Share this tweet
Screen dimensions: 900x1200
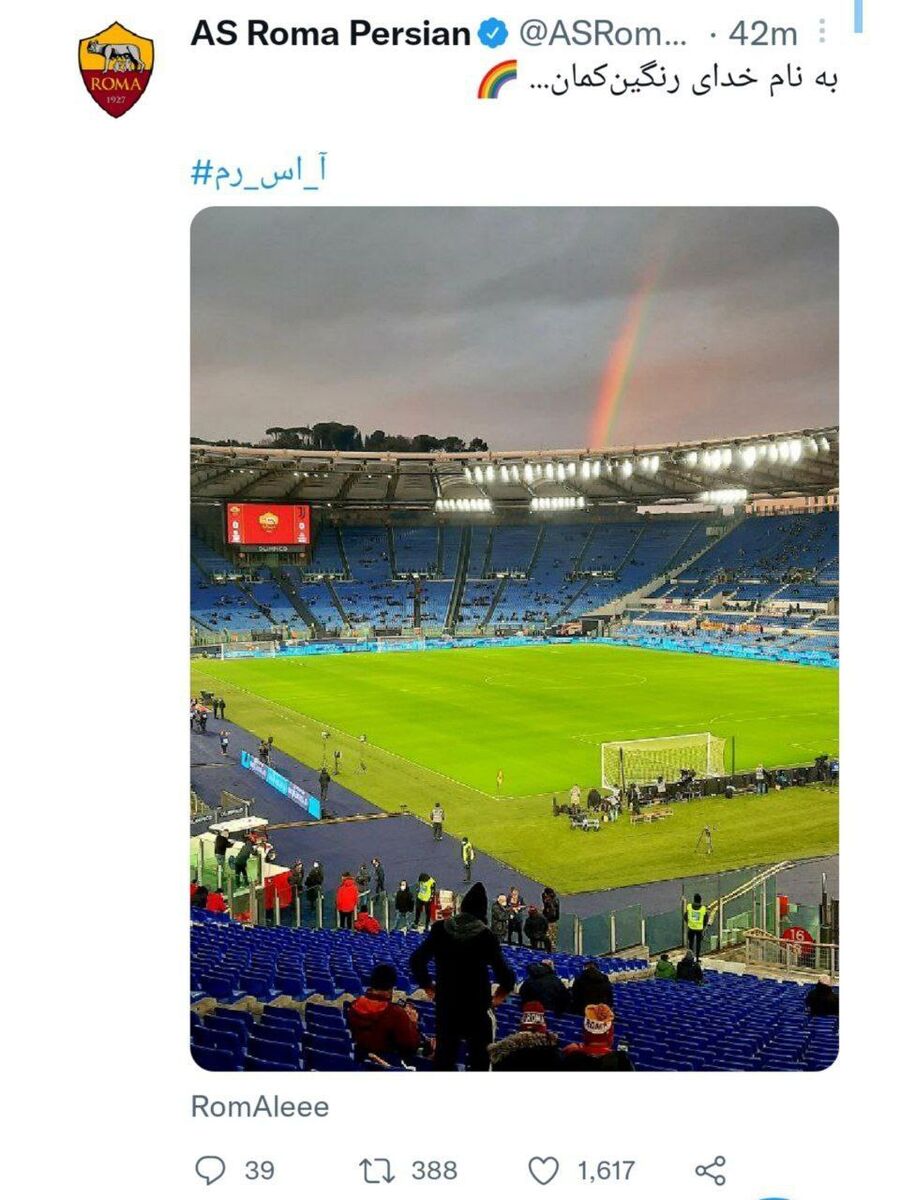[x=710, y=1170]
